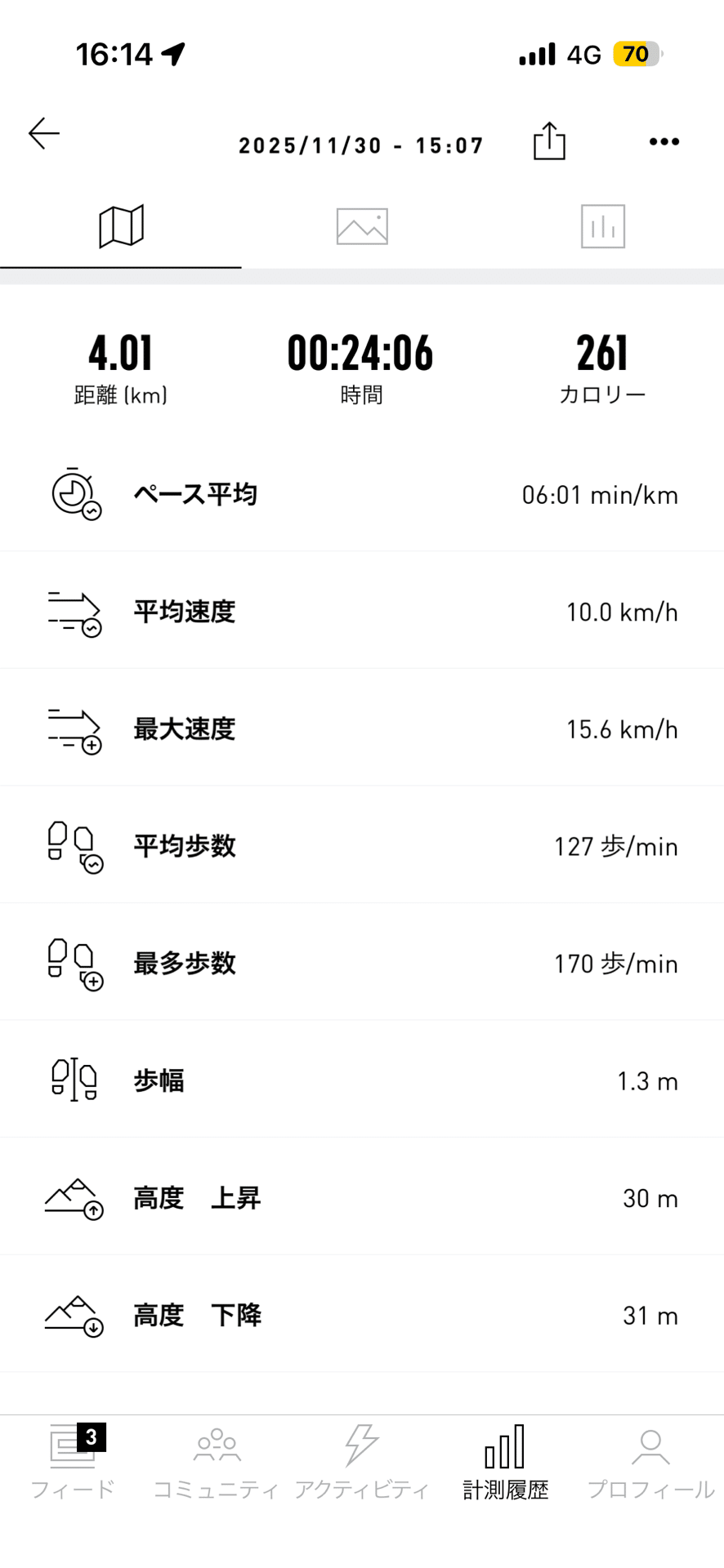724x1568 pixels.
Task: Go to the アクティビティ tab
Action: (x=362, y=1463)
